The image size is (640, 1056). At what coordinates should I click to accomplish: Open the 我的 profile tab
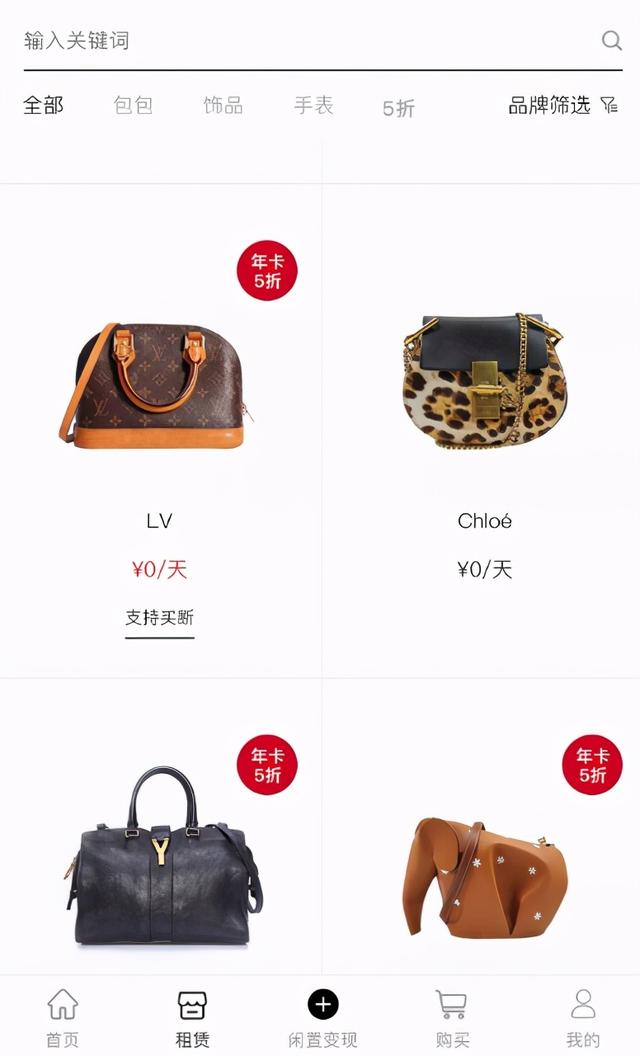tap(582, 1016)
